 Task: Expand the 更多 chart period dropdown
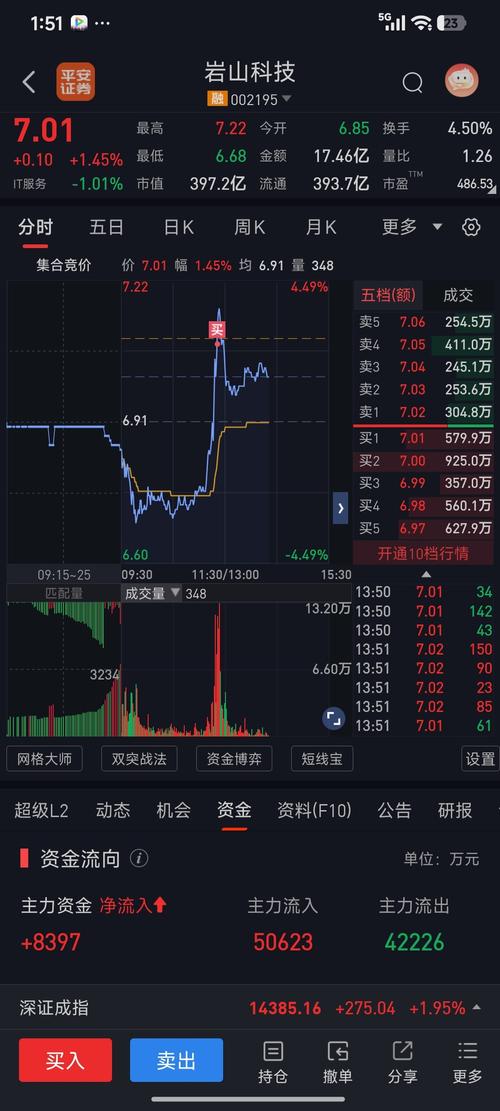(x=412, y=227)
